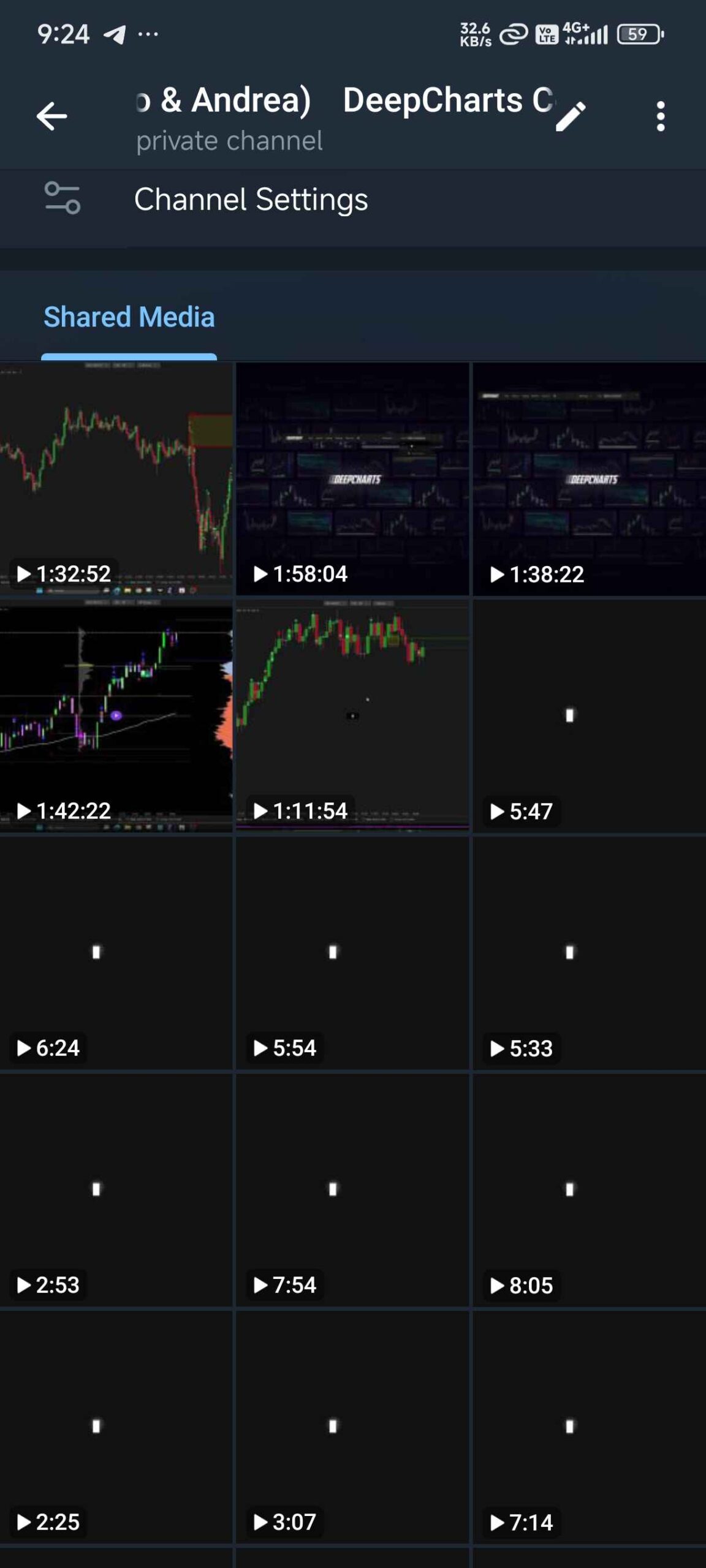Go back using the back arrow
706x1568 pixels.
pyautogui.click(x=51, y=116)
